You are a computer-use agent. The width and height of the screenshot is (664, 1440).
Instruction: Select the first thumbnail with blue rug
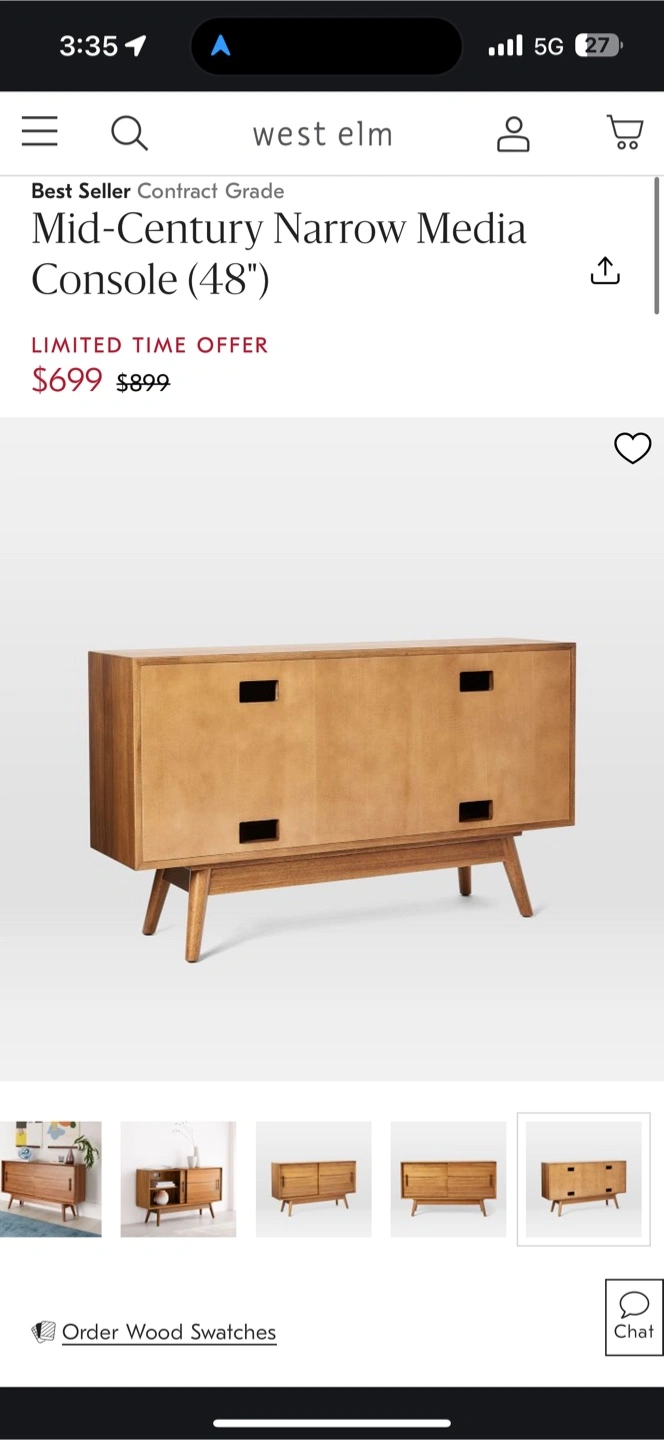coord(50,1179)
